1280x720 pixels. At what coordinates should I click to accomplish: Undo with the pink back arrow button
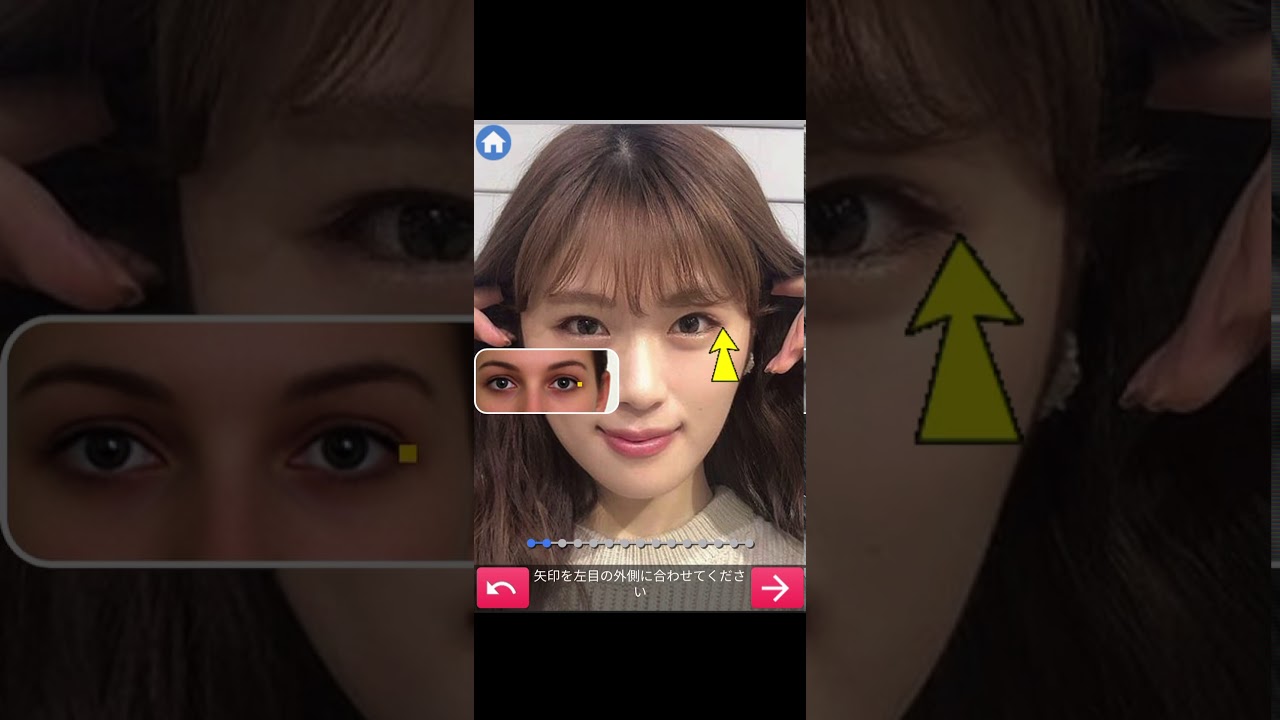[x=502, y=588]
